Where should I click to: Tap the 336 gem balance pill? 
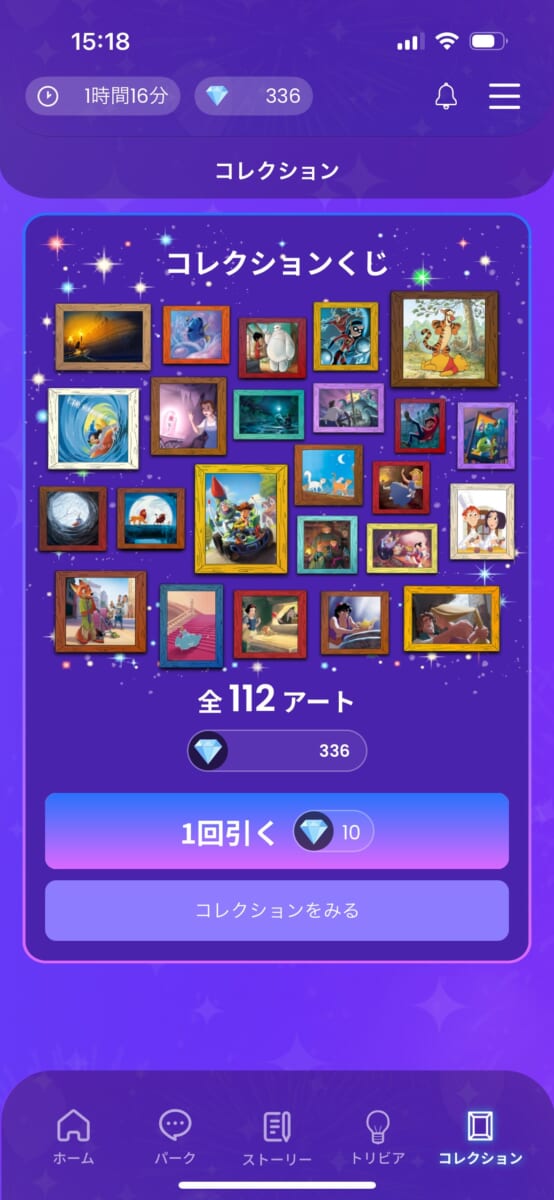[254, 96]
